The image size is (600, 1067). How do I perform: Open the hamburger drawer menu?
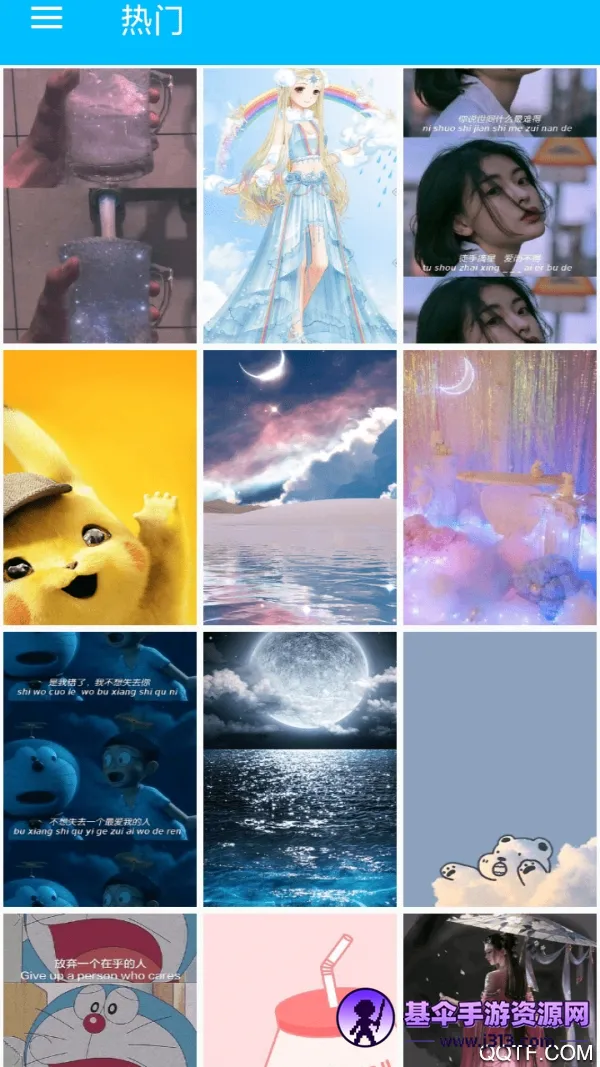pyautogui.click(x=46, y=19)
